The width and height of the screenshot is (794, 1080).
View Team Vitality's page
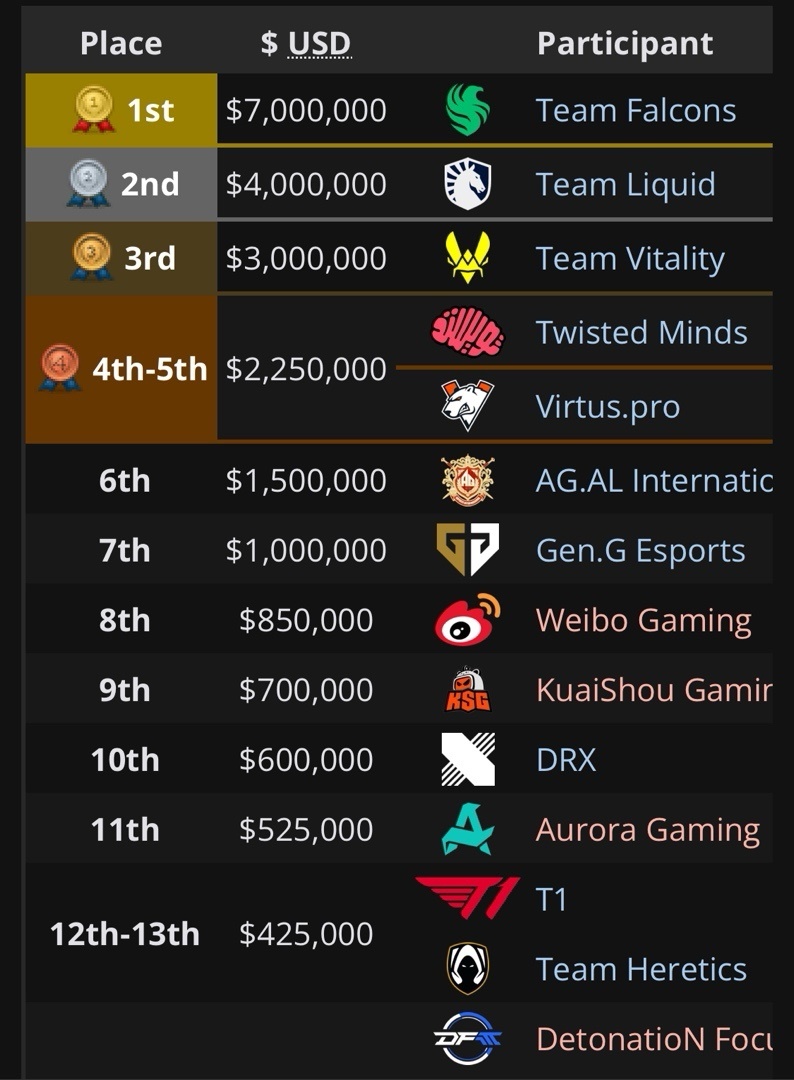629,259
